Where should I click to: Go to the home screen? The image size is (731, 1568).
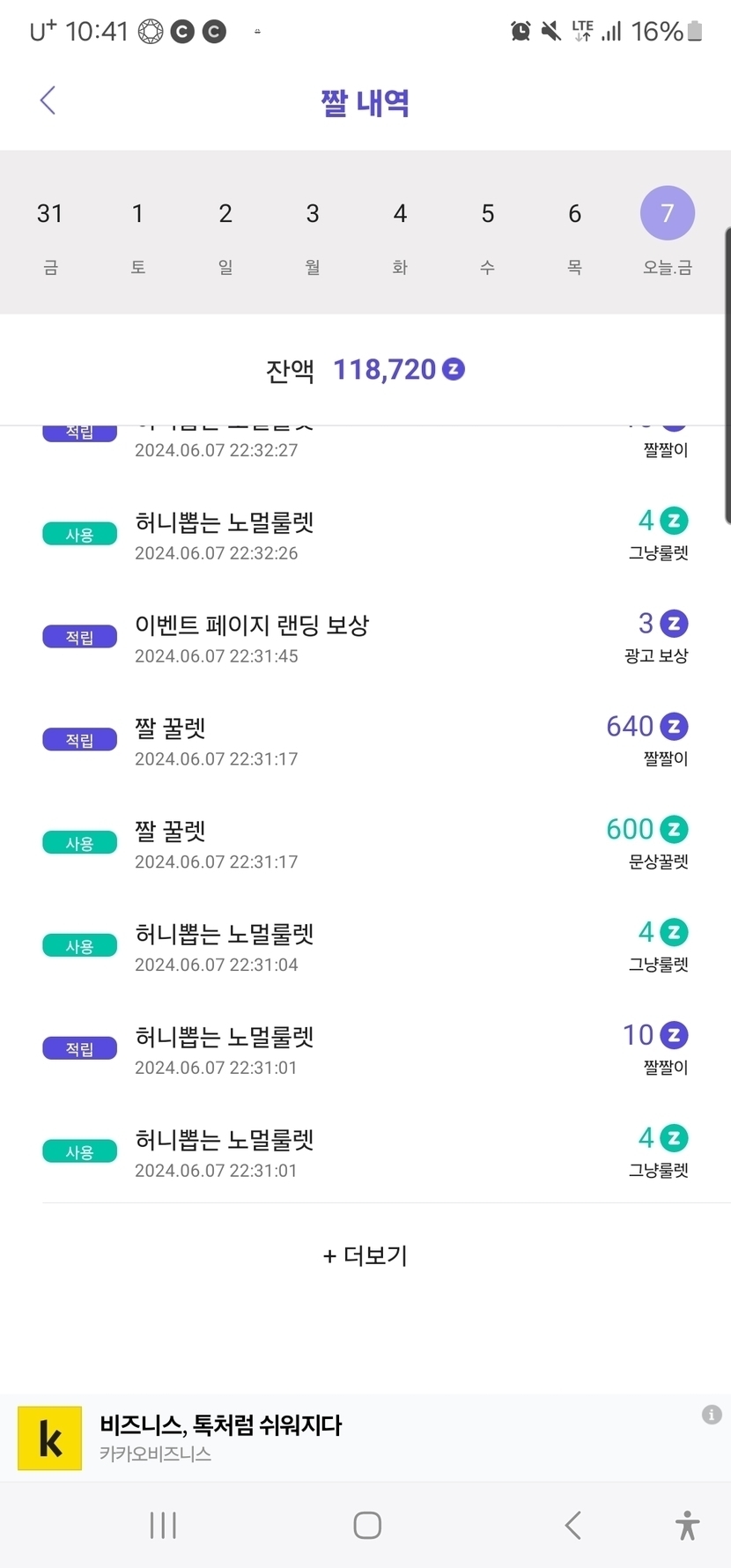point(366,1525)
